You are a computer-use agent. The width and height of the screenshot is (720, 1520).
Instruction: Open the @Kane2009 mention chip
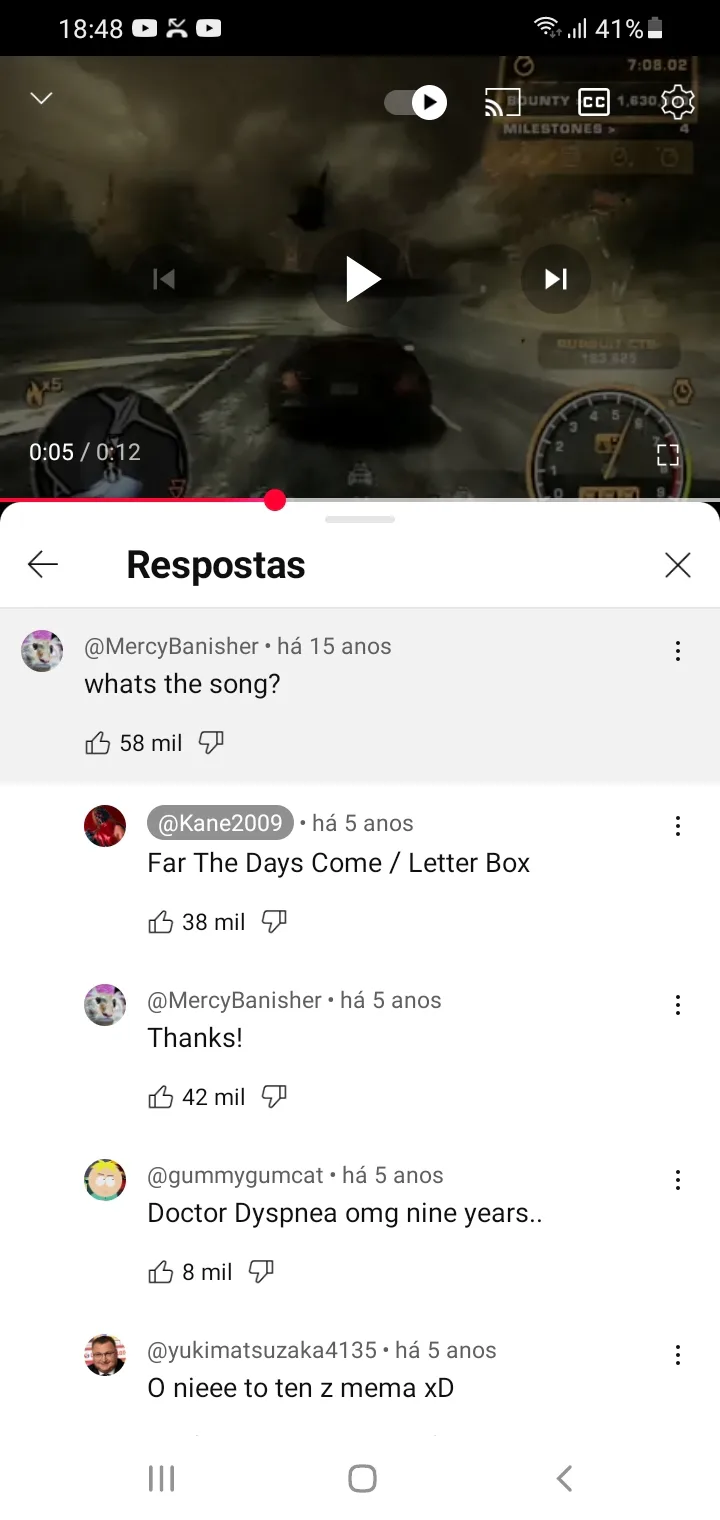coord(220,823)
